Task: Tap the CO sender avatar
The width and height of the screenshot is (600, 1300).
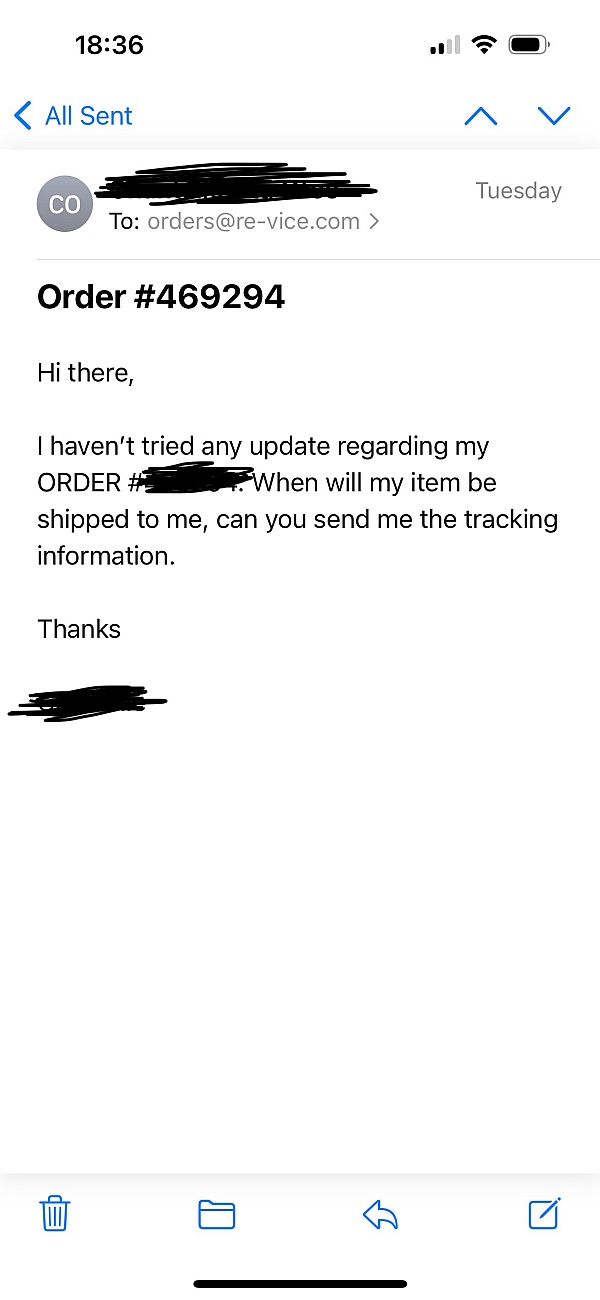Action: [x=65, y=204]
